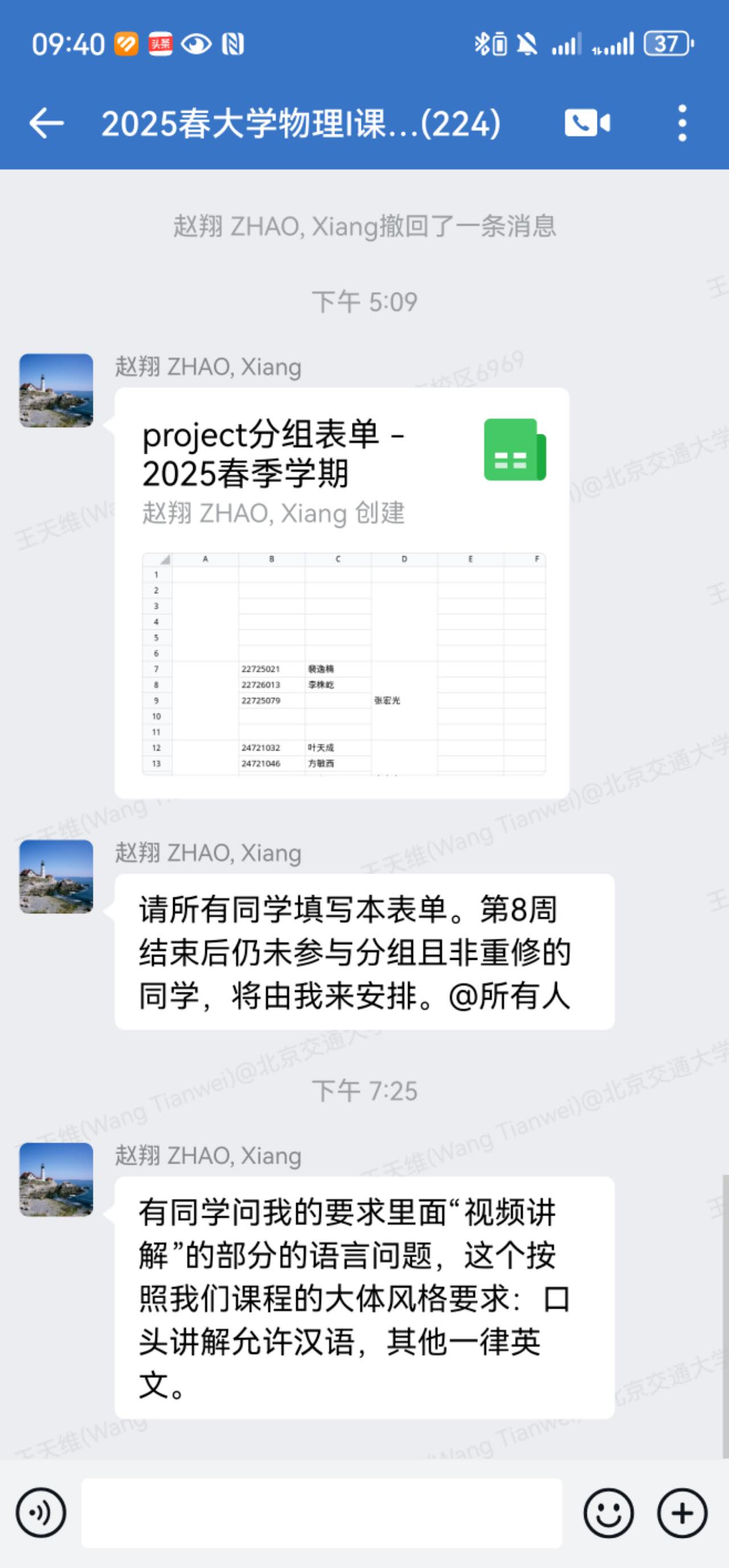Start a video or voice call

point(587,124)
